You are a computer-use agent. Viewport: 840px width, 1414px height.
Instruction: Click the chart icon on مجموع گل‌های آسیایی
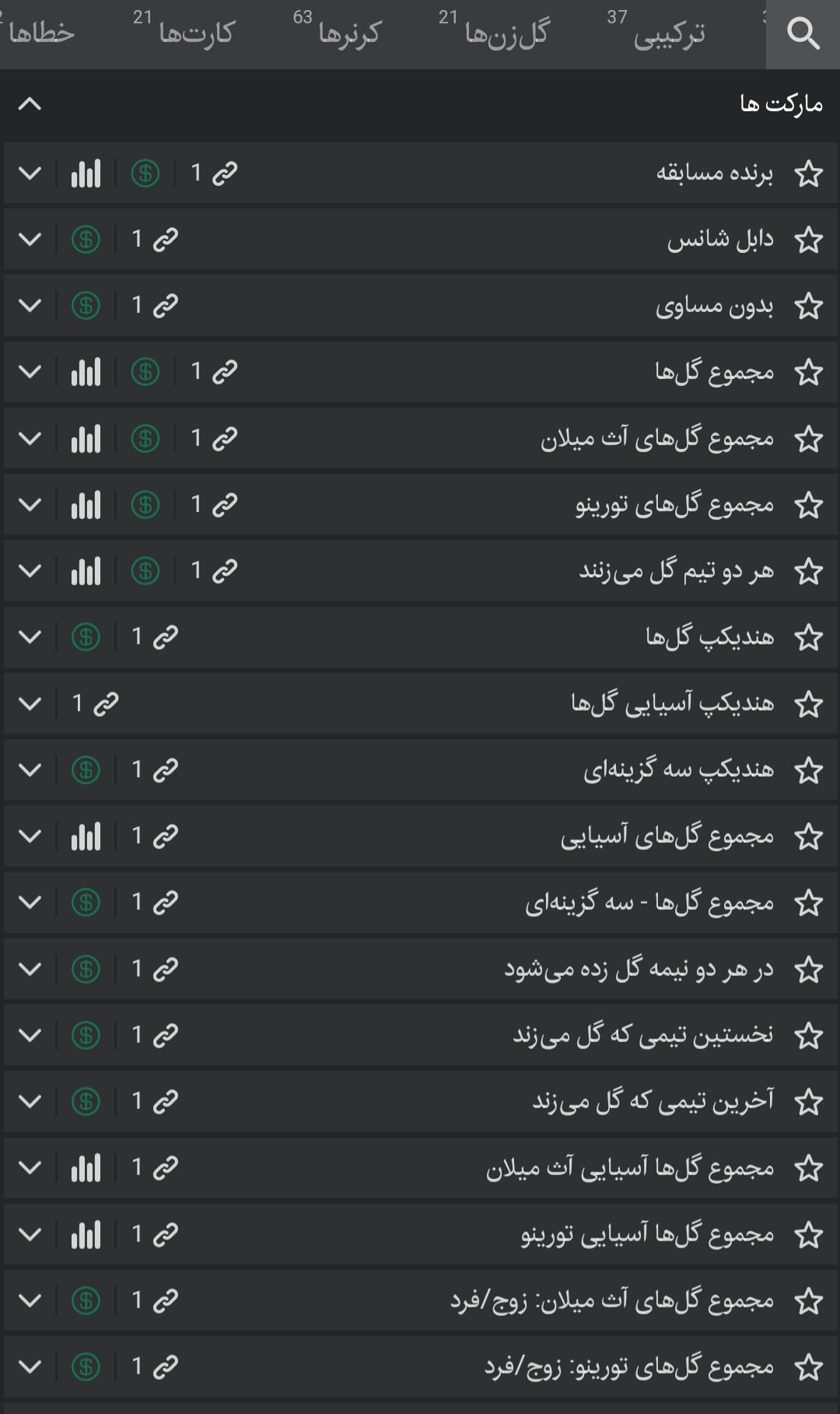pyautogui.click(x=86, y=835)
